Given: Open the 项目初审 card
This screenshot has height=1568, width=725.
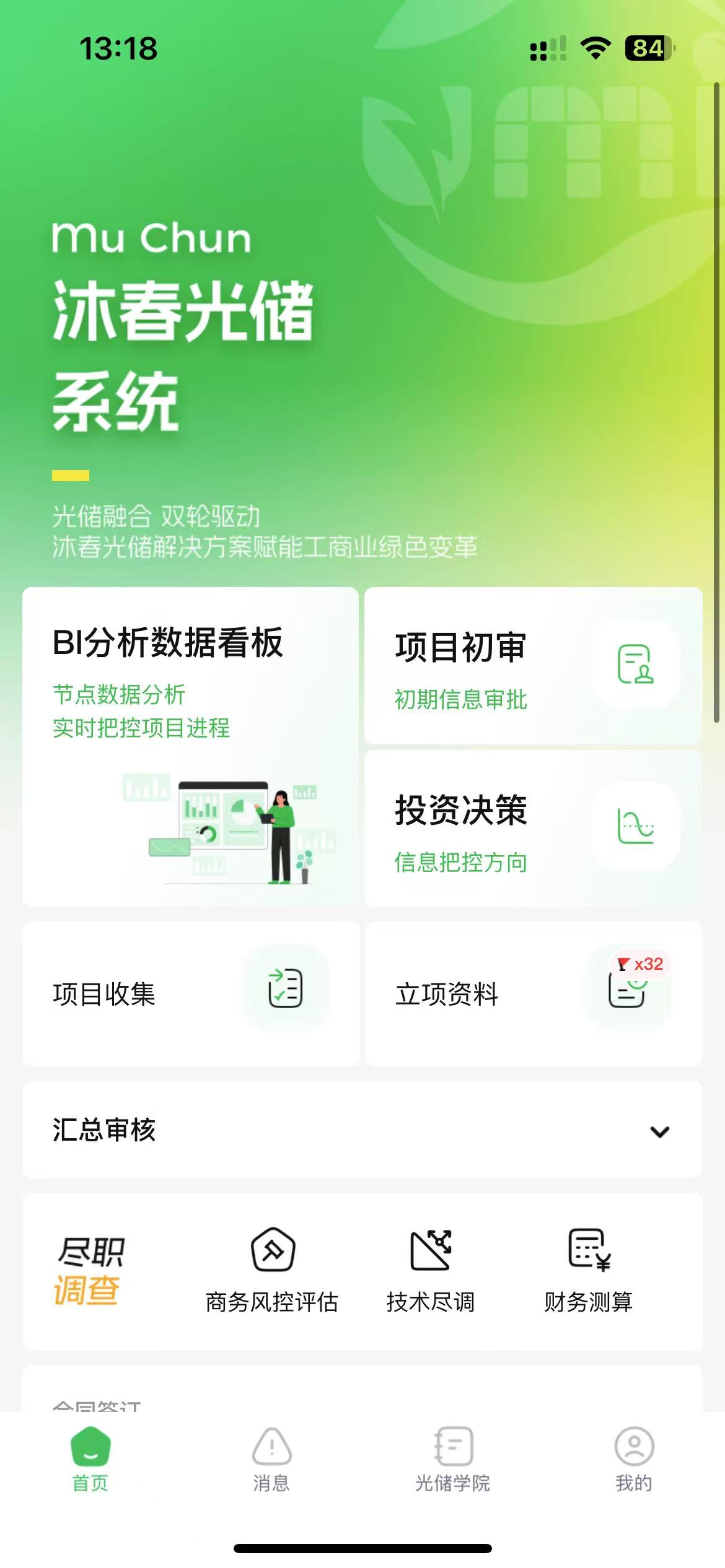Looking at the screenshot, I should [533, 666].
